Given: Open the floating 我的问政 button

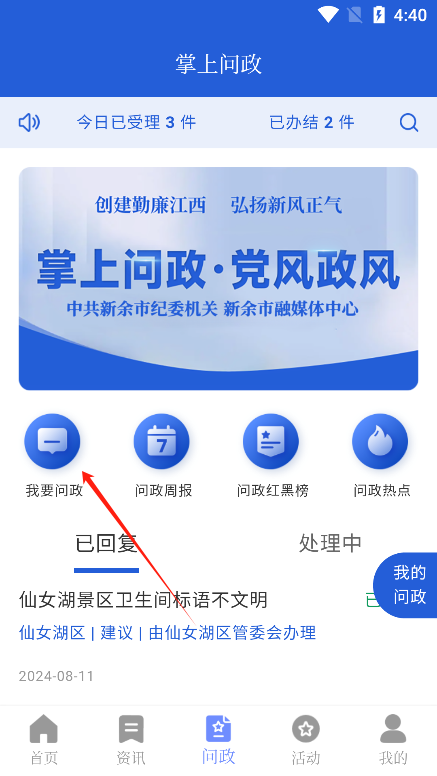Looking at the screenshot, I should pyautogui.click(x=407, y=585).
